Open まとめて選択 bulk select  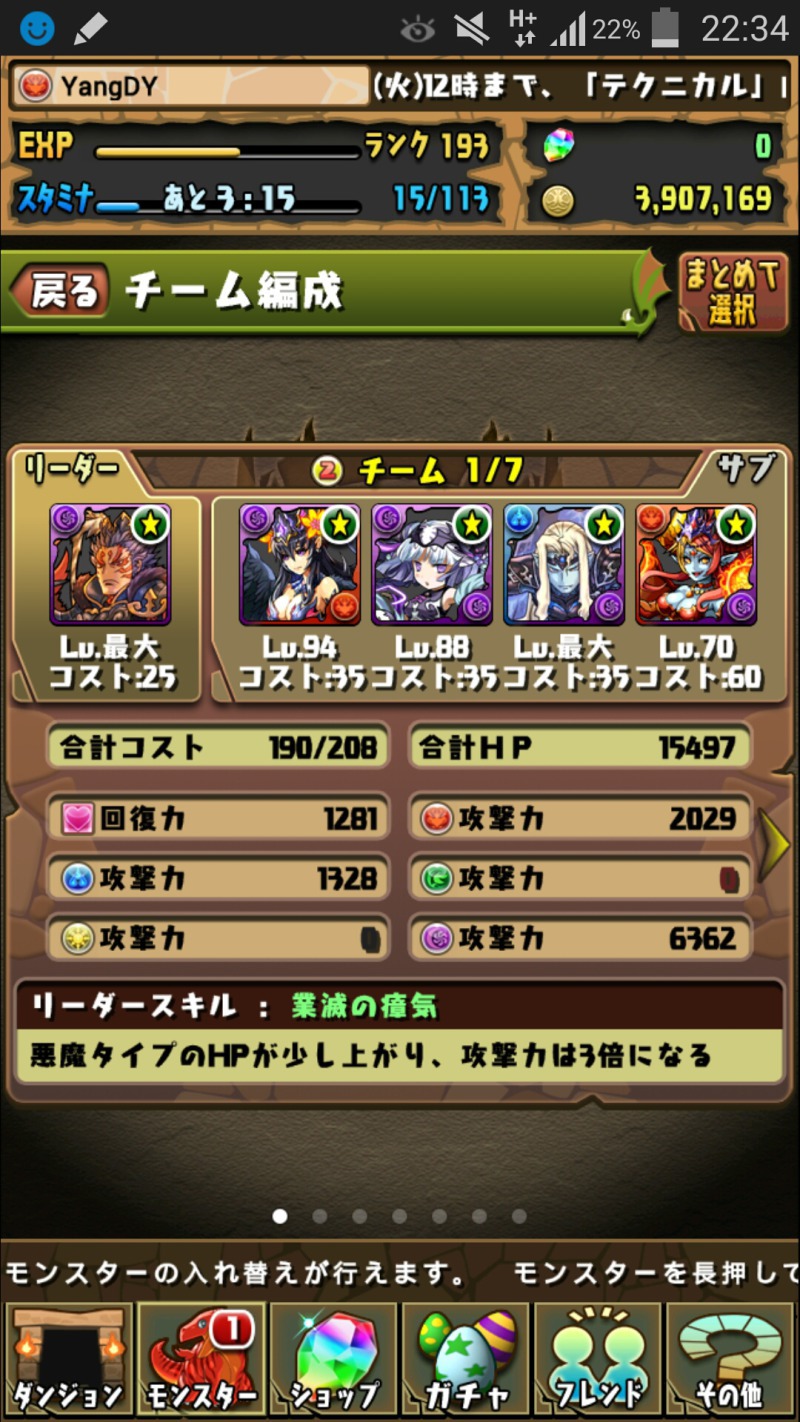click(732, 291)
